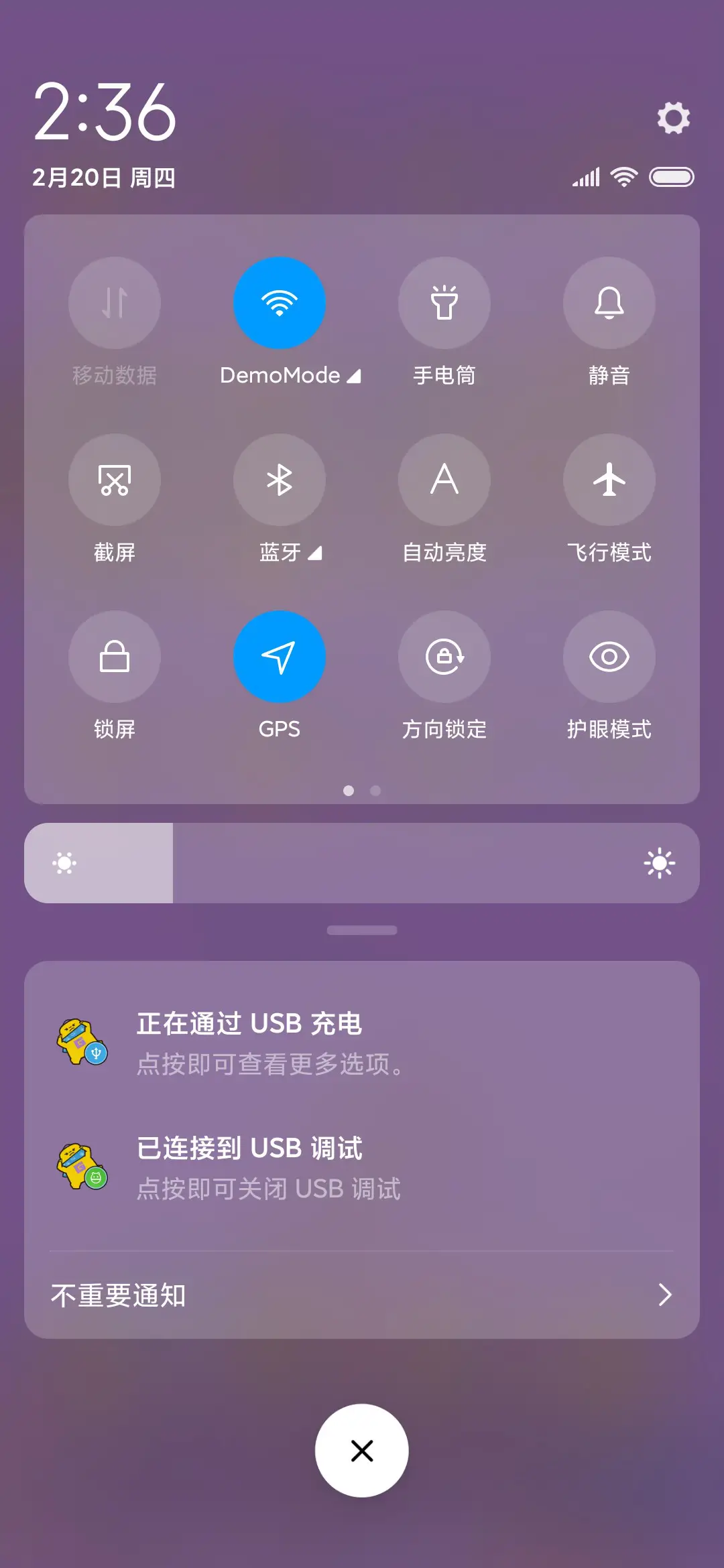Turn on the flashlight
The image size is (724, 1568).
coord(444,303)
